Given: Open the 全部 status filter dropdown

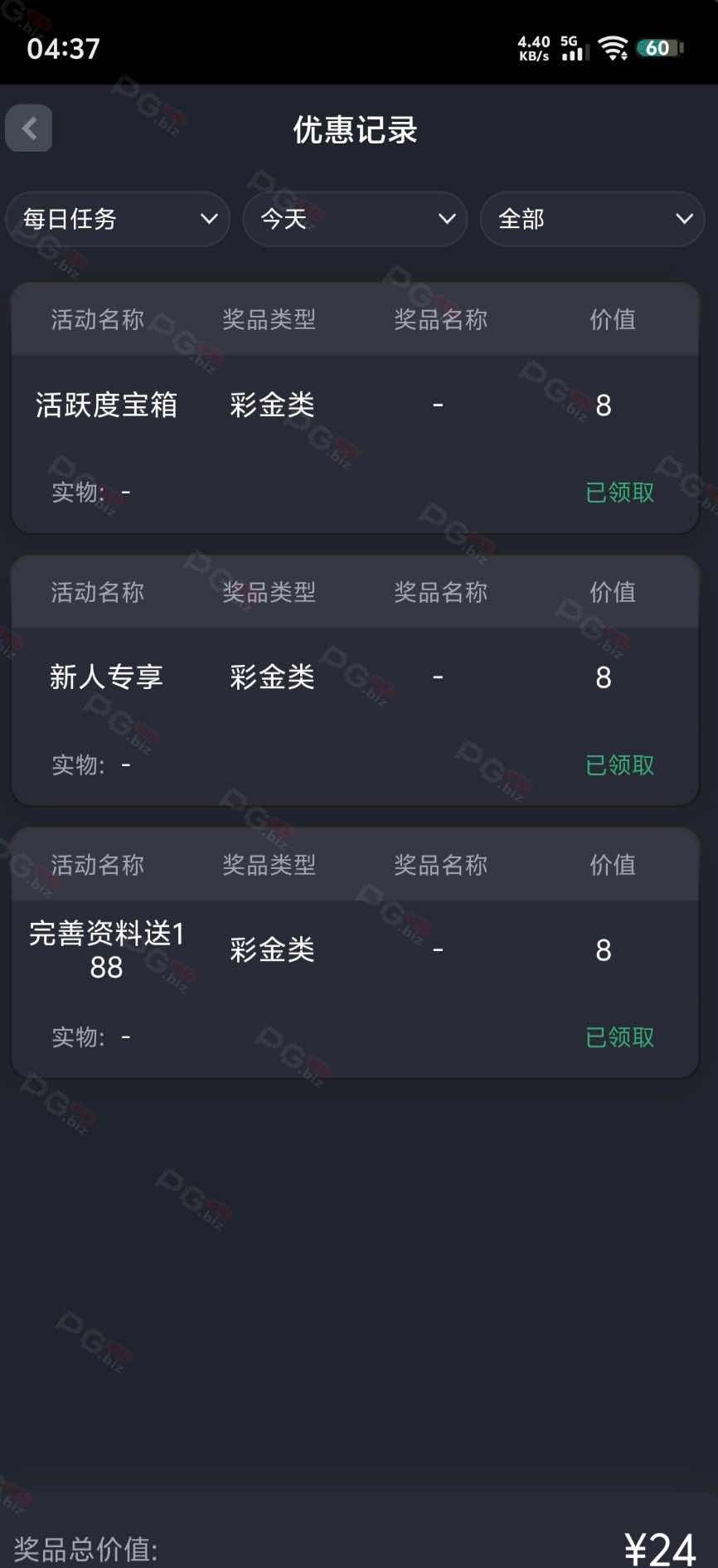Looking at the screenshot, I should [592, 219].
